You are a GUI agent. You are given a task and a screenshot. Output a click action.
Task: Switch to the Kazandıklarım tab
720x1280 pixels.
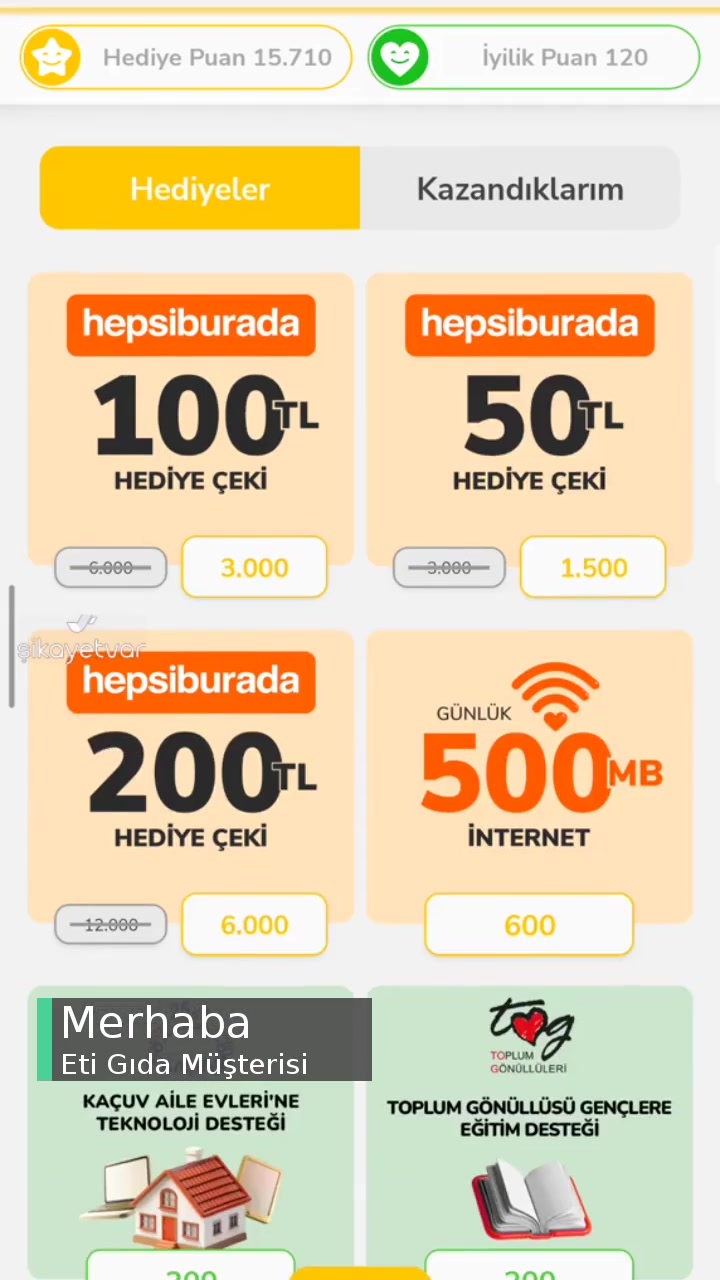[520, 188]
